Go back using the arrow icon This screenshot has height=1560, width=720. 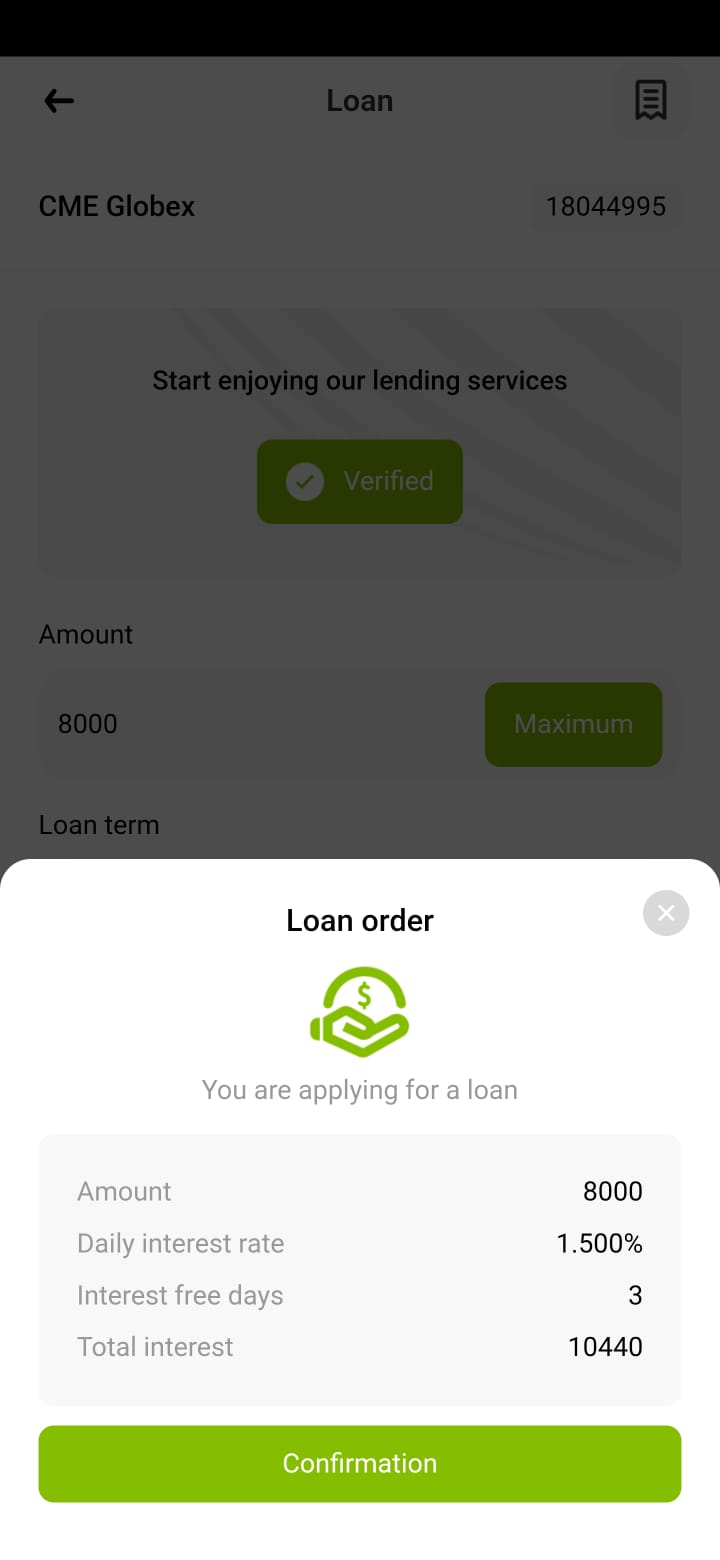(x=59, y=100)
